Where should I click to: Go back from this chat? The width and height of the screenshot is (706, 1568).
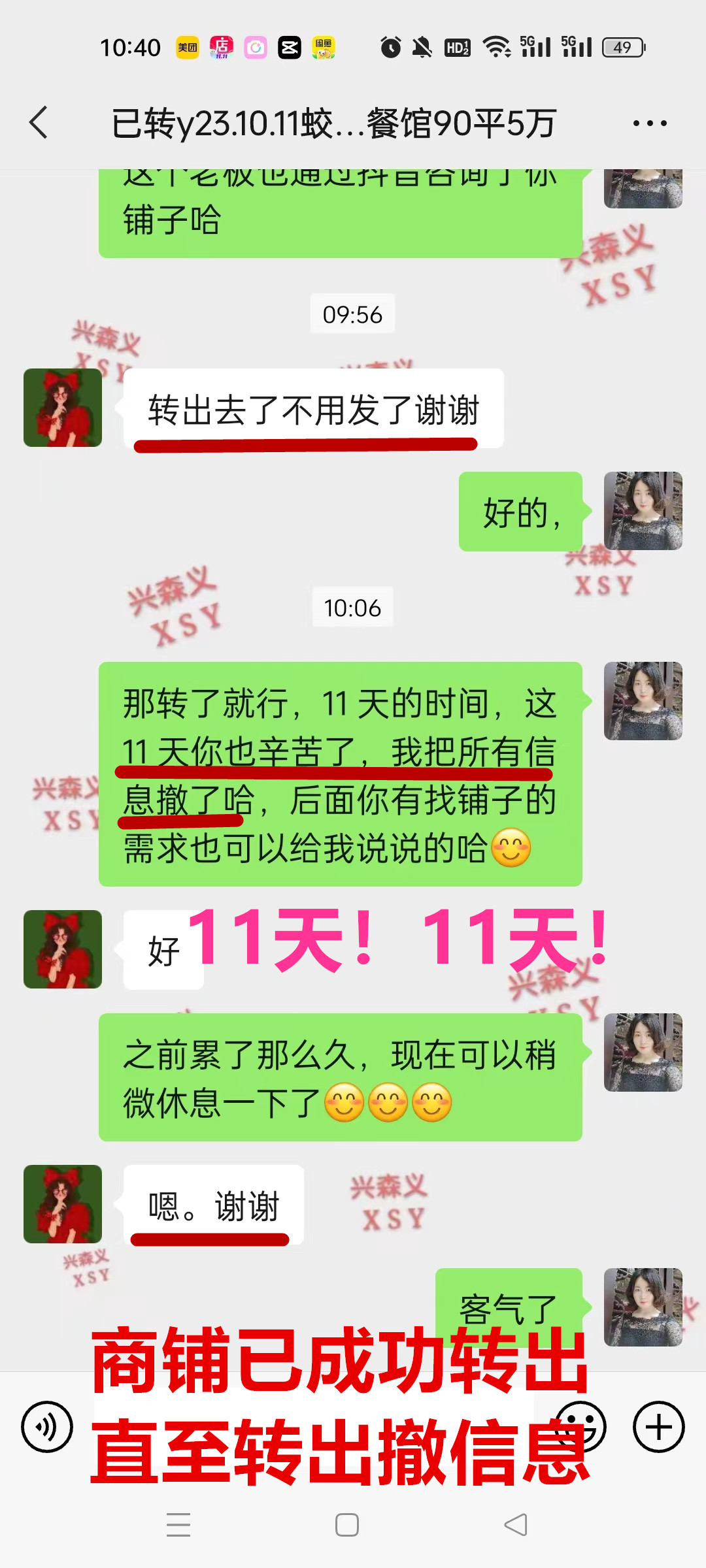tap(39, 123)
